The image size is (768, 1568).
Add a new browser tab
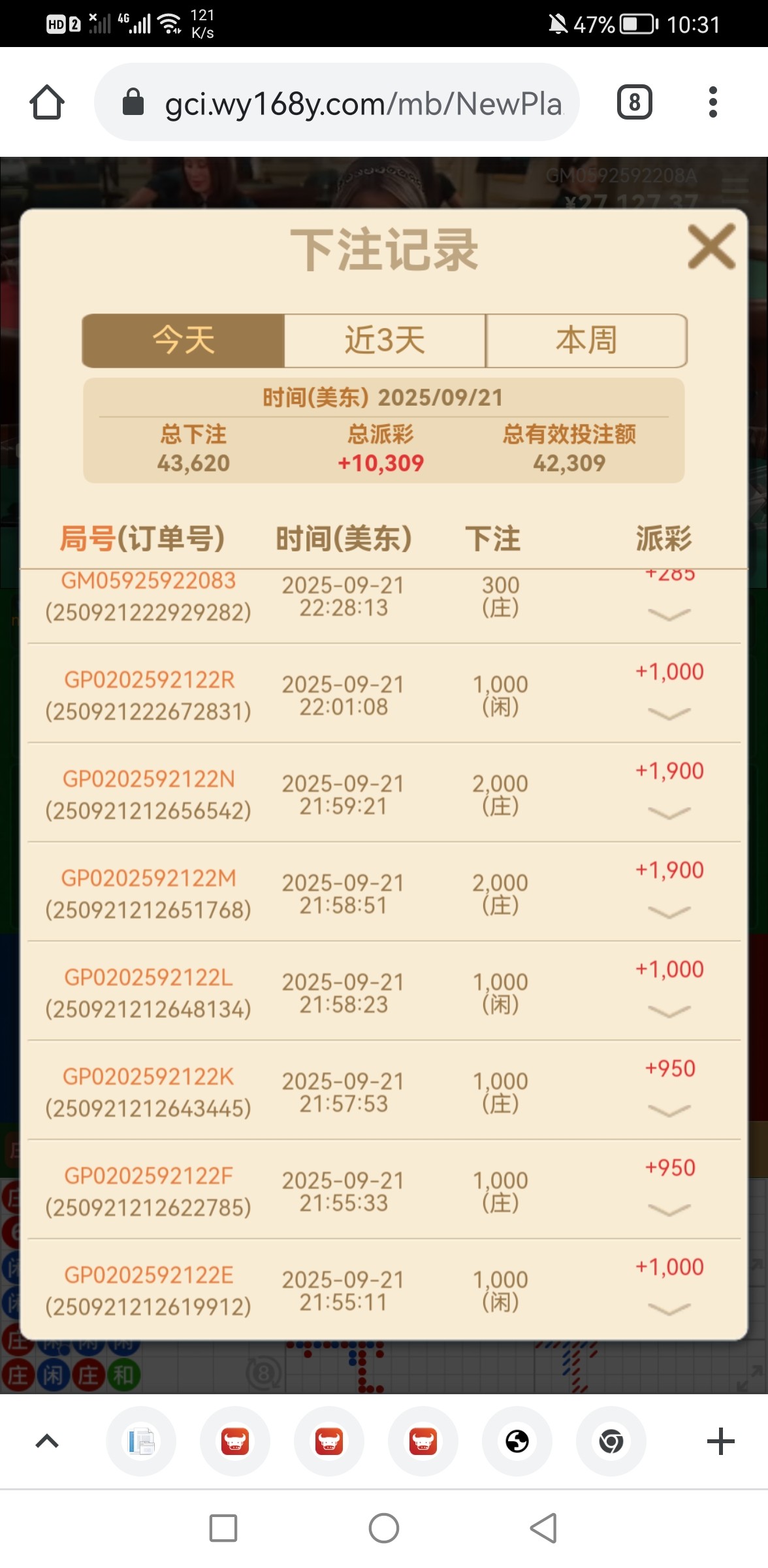(720, 1441)
